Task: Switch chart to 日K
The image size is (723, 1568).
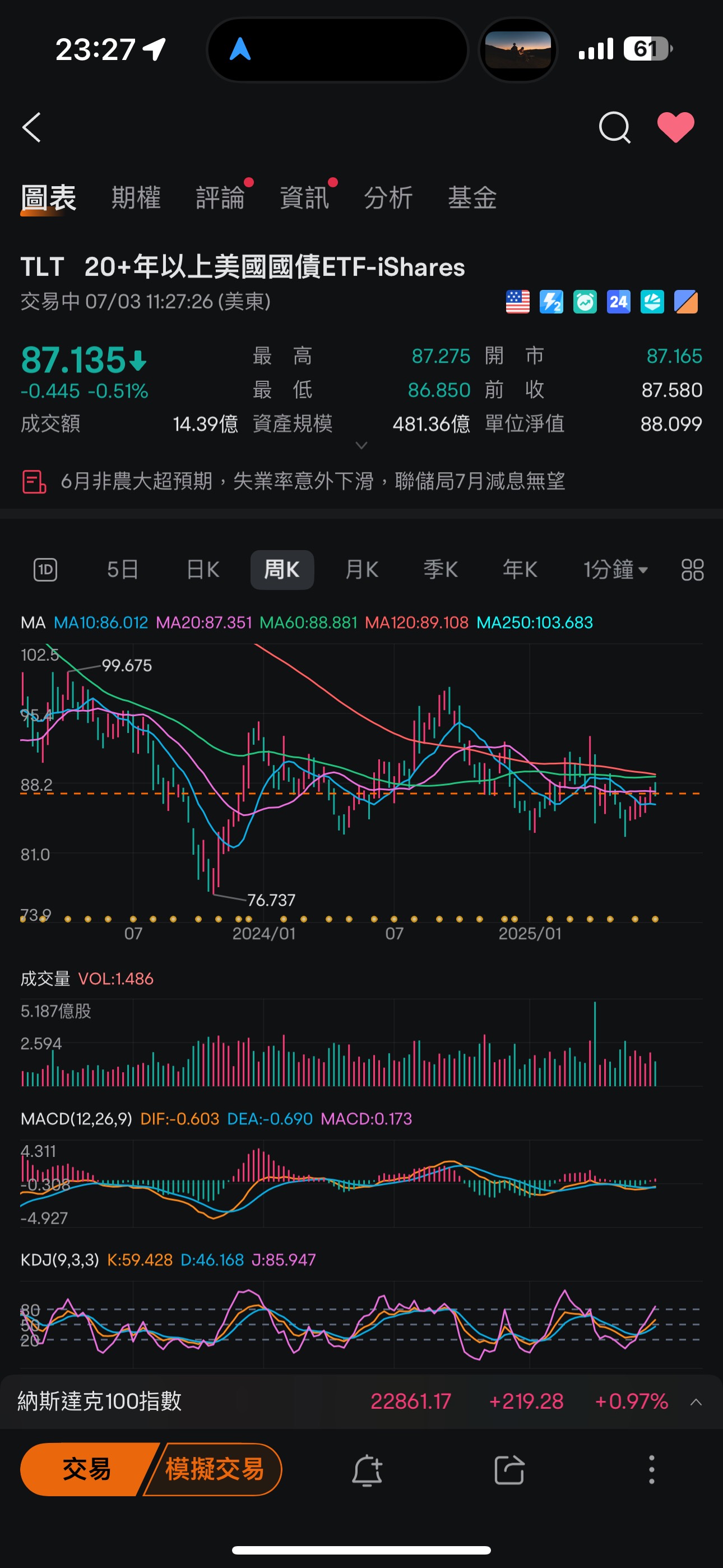Action: tap(203, 570)
